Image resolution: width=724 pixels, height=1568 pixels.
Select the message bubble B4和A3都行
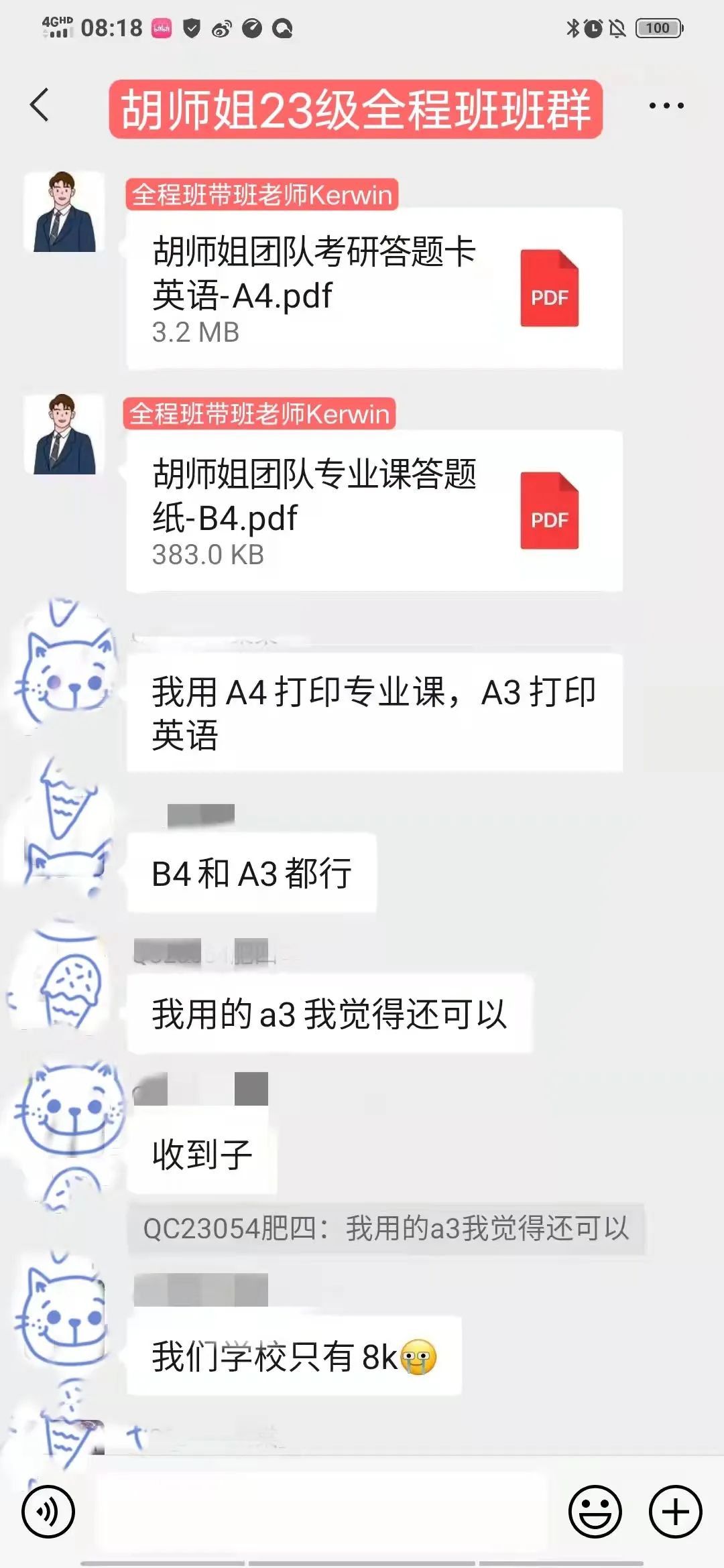[253, 872]
